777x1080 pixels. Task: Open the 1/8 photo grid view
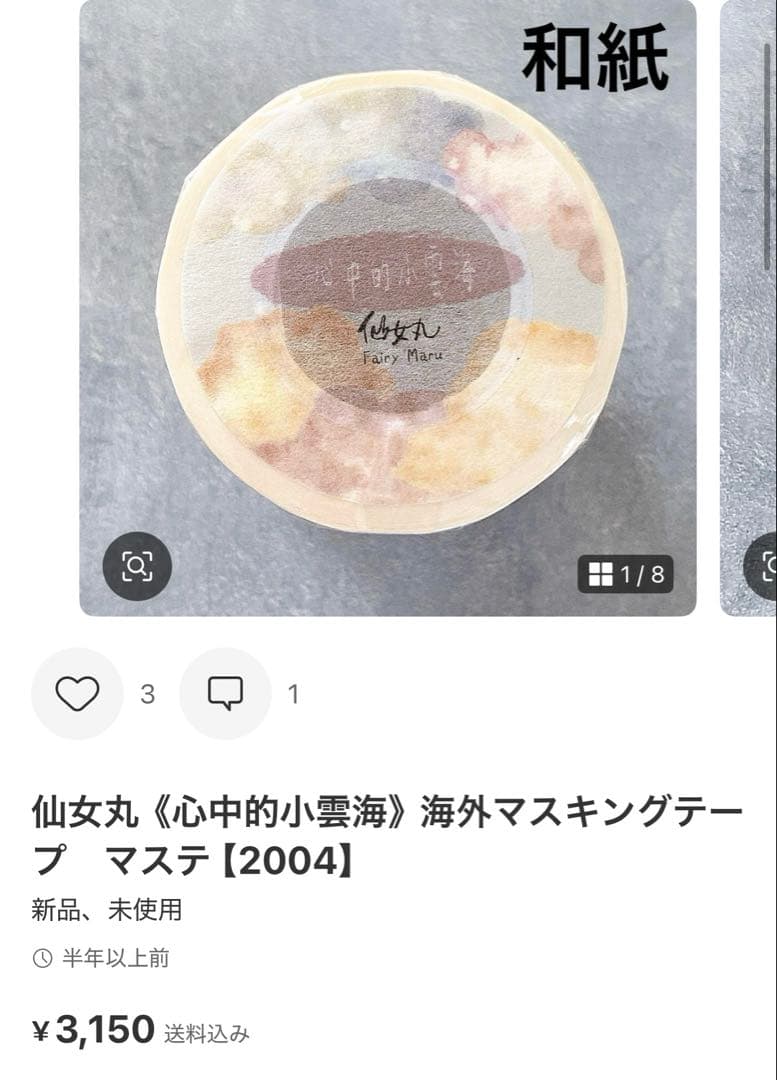click(x=626, y=574)
